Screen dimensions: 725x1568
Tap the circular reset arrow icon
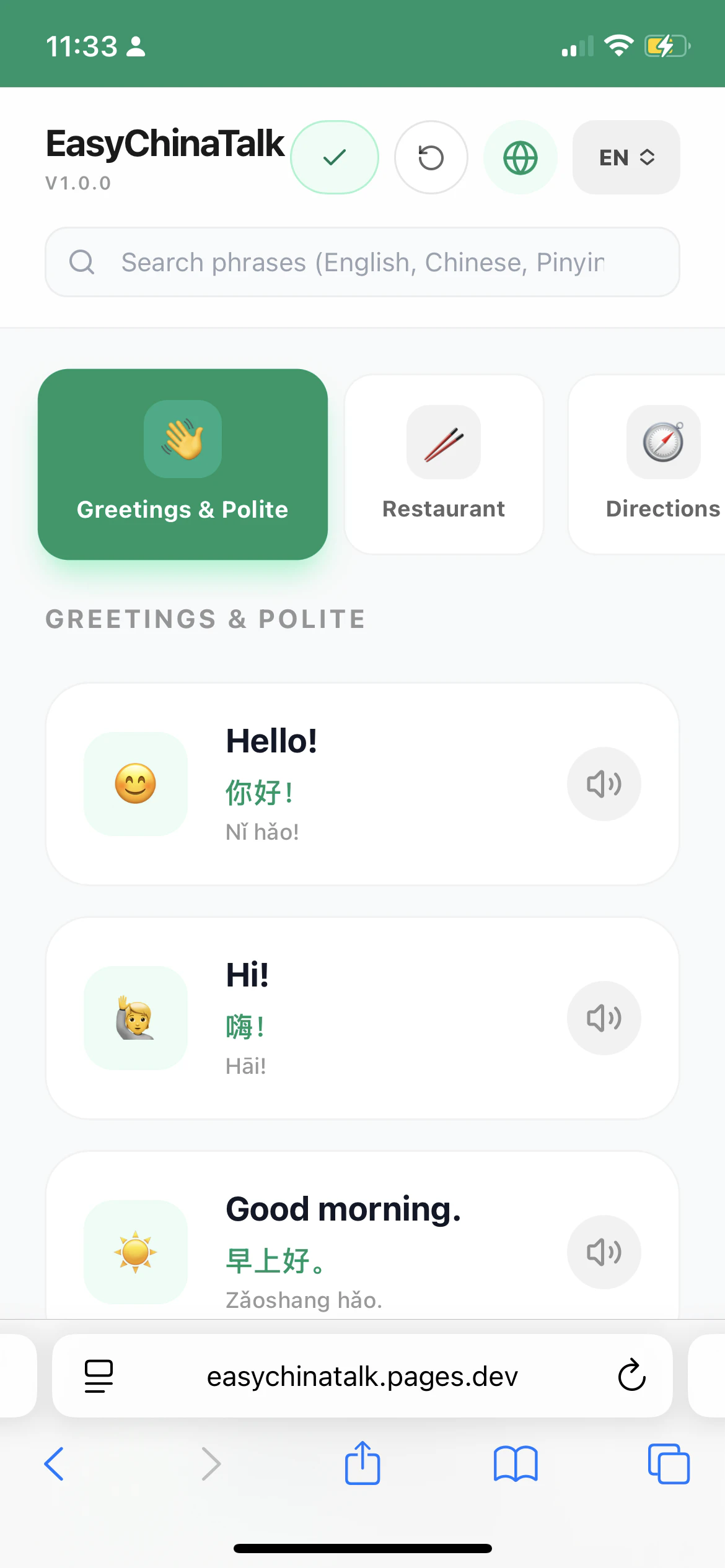(x=431, y=157)
